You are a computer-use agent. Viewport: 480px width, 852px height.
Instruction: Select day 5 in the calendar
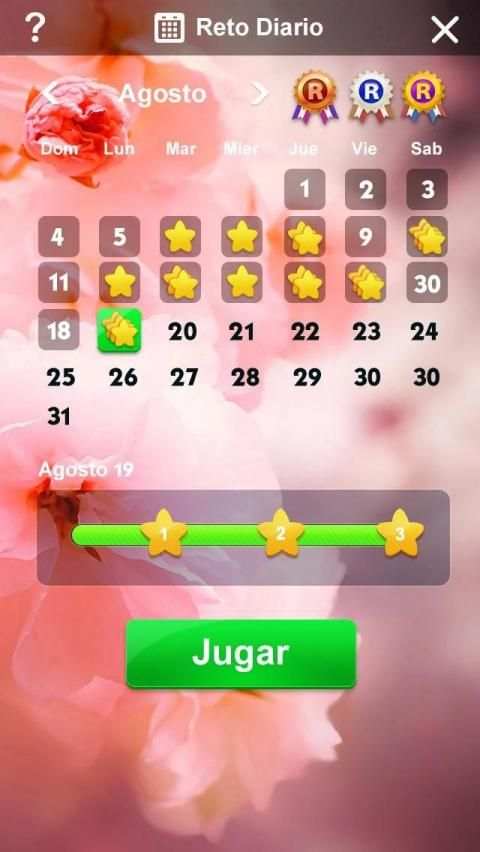[x=120, y=236]
